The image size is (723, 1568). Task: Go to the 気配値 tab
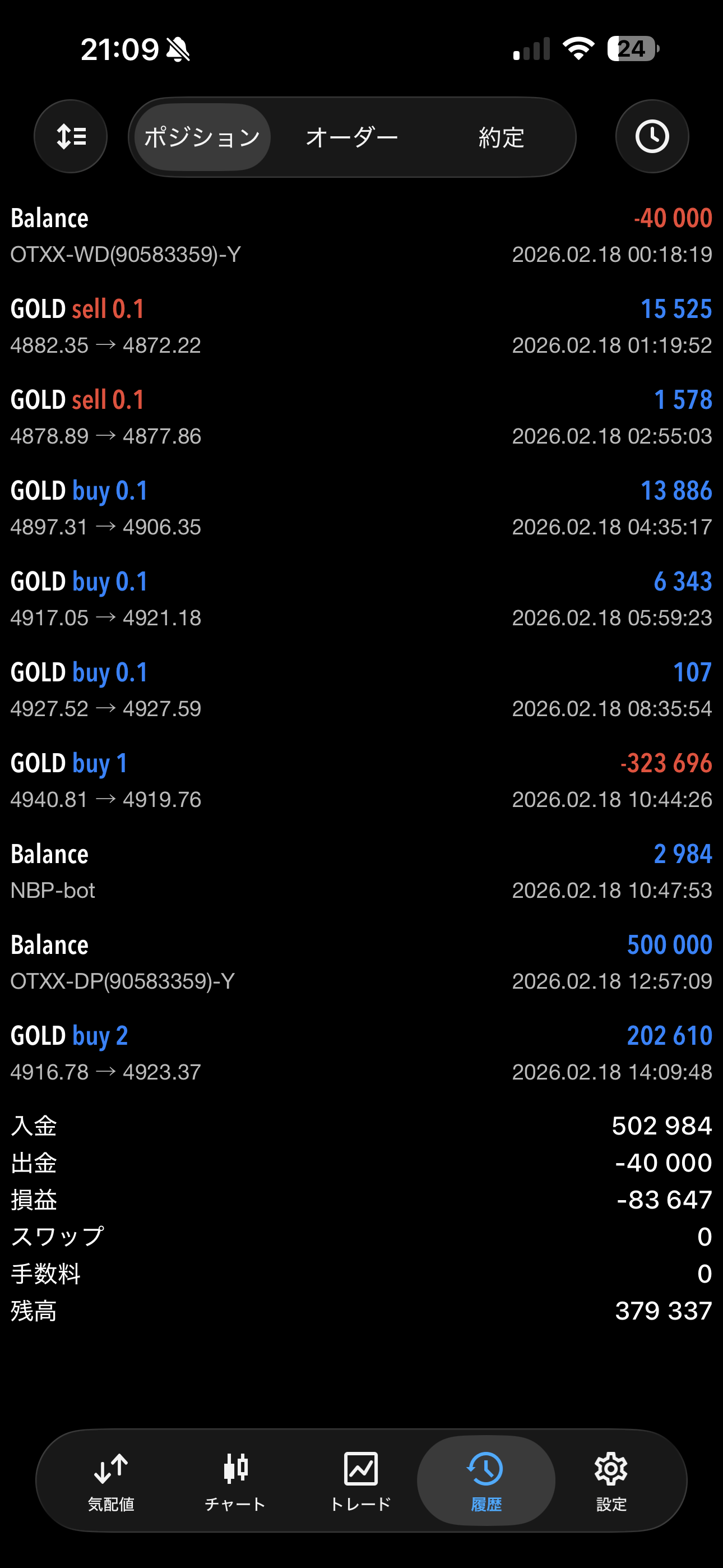[111, 1481]
